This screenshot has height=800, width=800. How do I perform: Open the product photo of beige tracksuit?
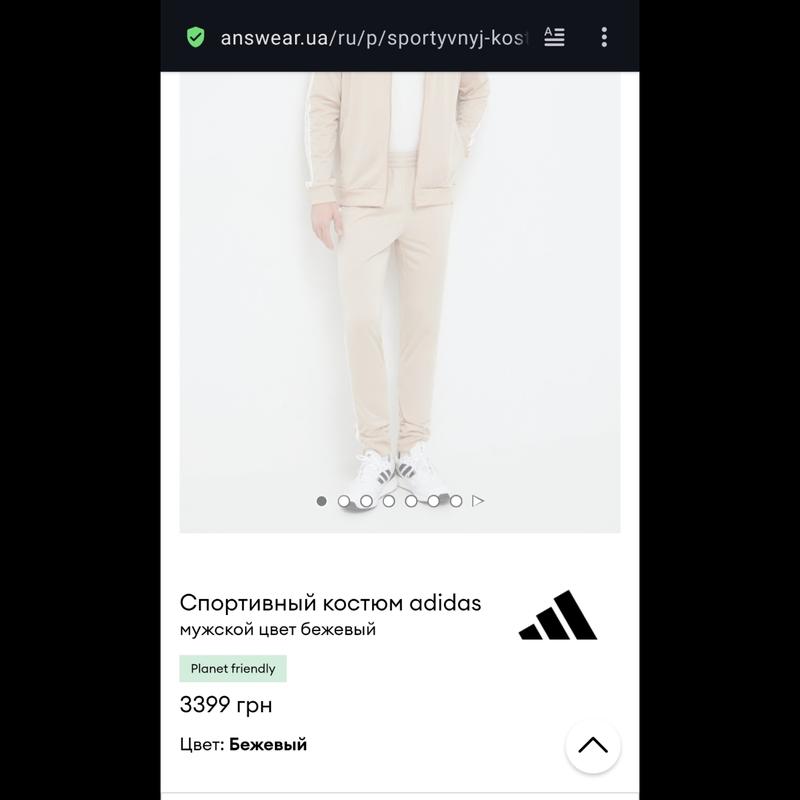[400, 280]
